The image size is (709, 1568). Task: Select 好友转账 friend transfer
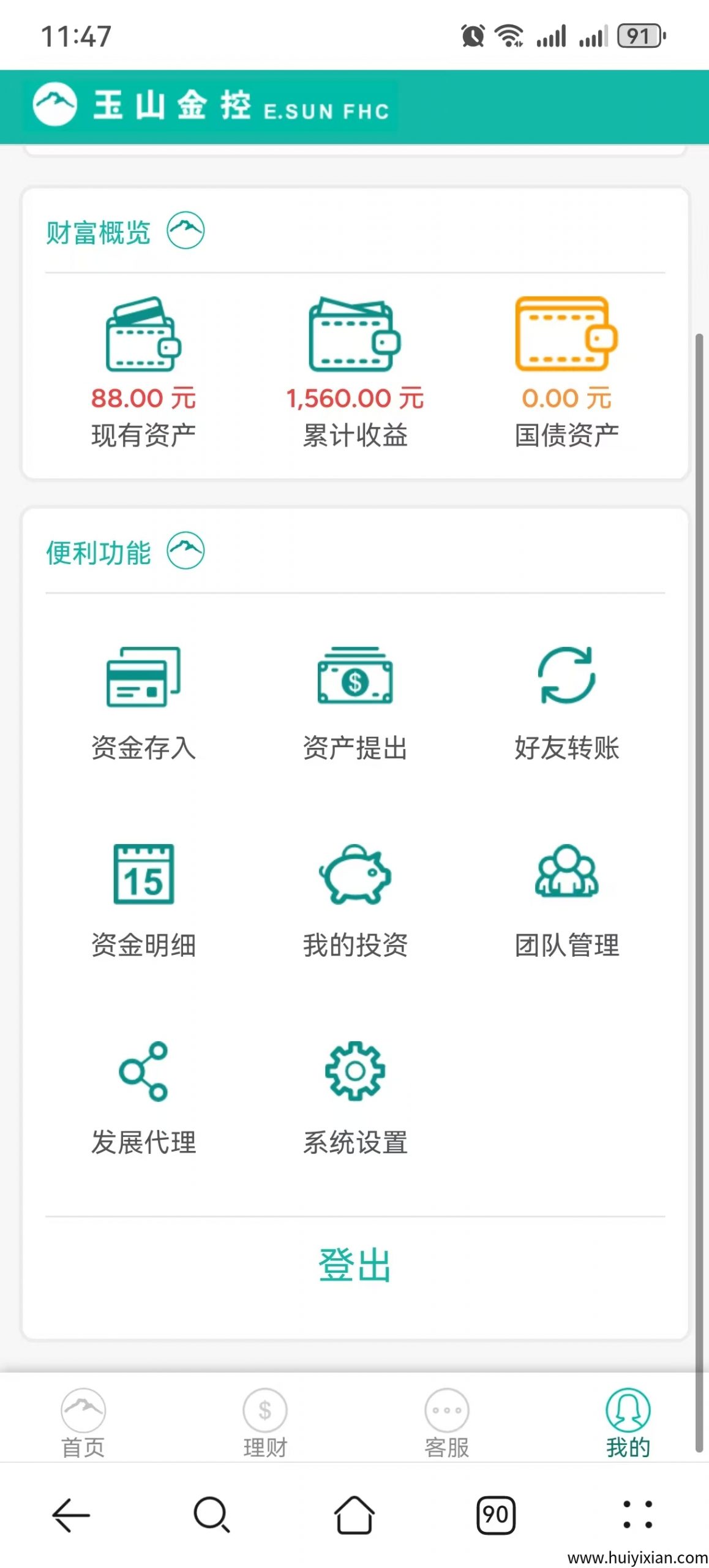pyautogui.click(x=567, y=701)
